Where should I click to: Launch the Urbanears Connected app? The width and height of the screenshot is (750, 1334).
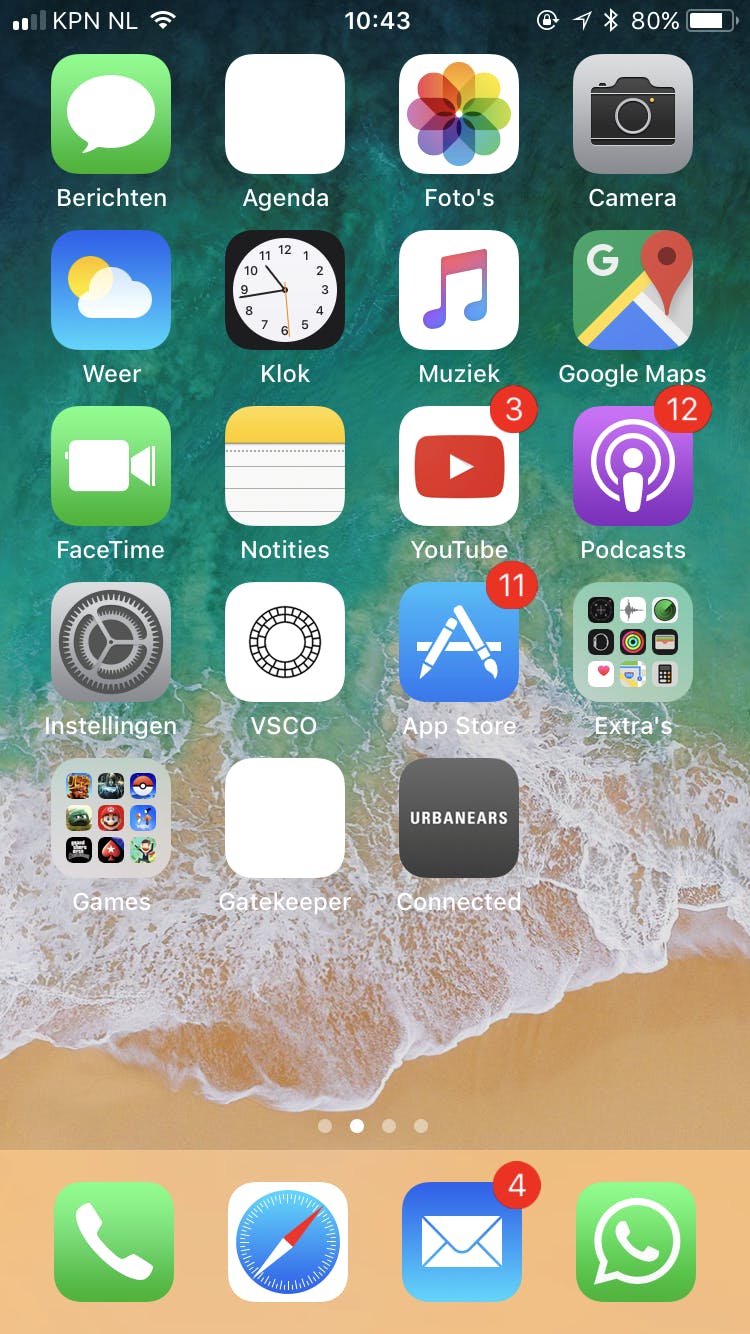459,818
